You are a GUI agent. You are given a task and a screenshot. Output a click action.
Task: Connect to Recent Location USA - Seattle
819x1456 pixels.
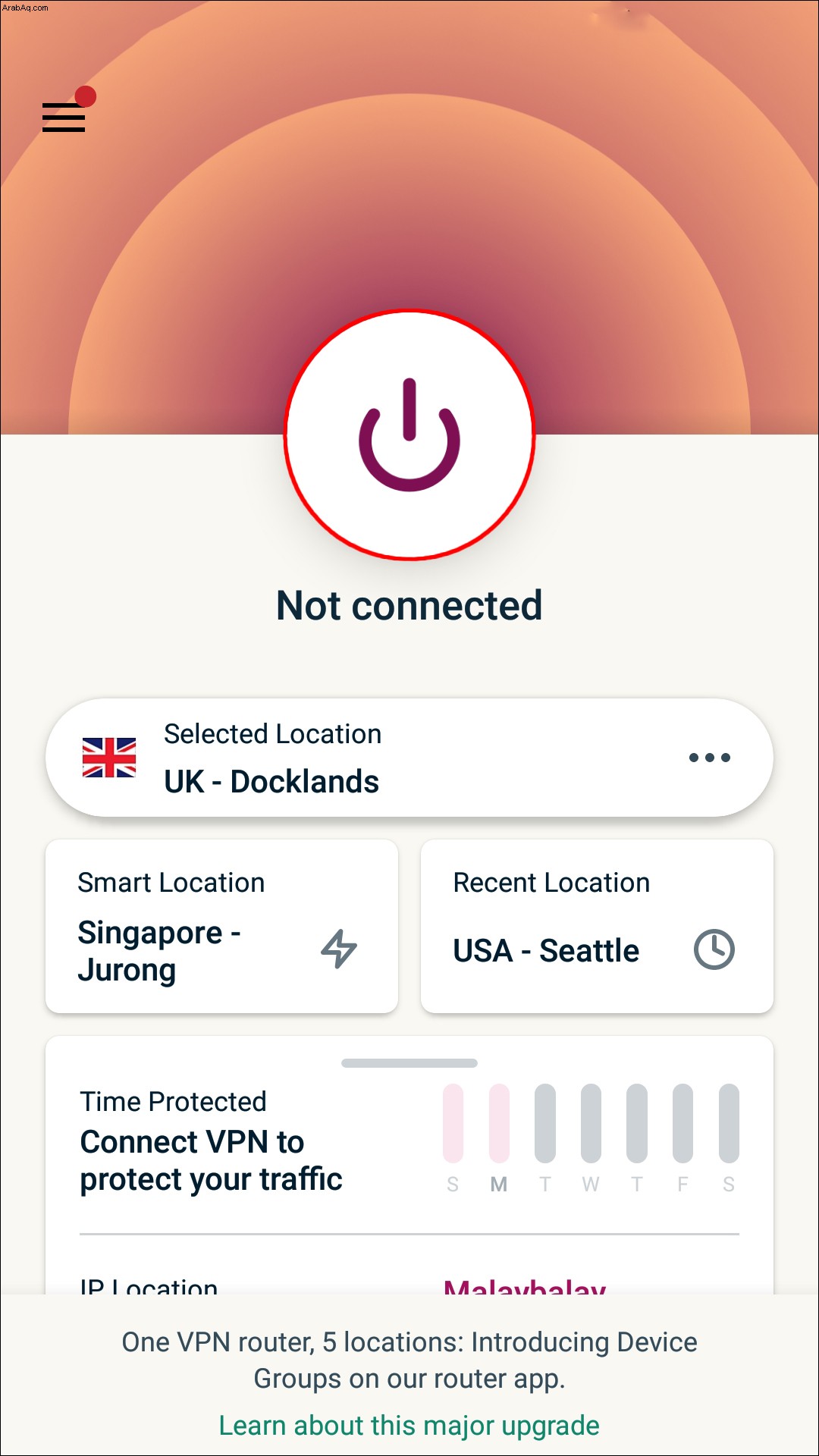pos(597,926)
